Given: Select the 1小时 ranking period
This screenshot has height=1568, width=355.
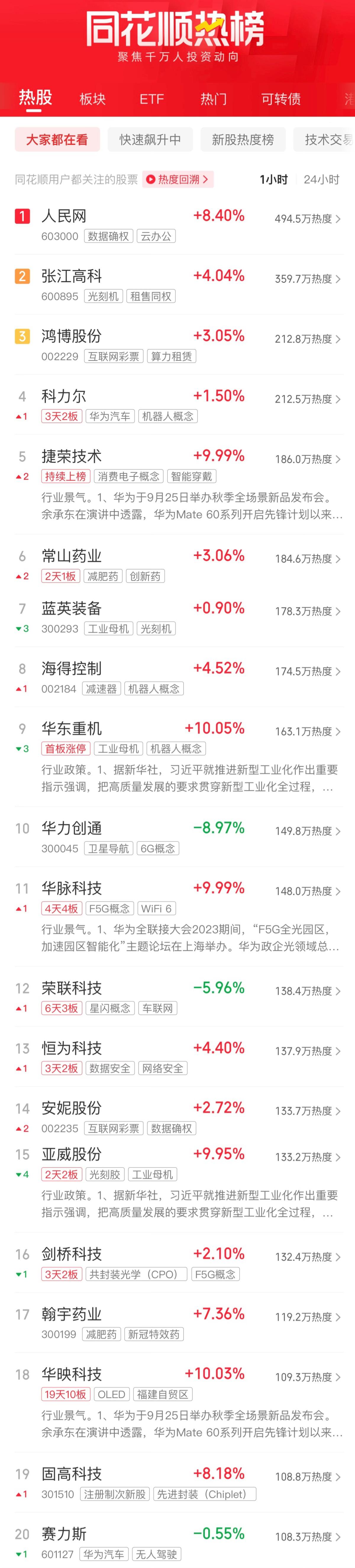Looking at the screenshot, I should coord(273,180).
